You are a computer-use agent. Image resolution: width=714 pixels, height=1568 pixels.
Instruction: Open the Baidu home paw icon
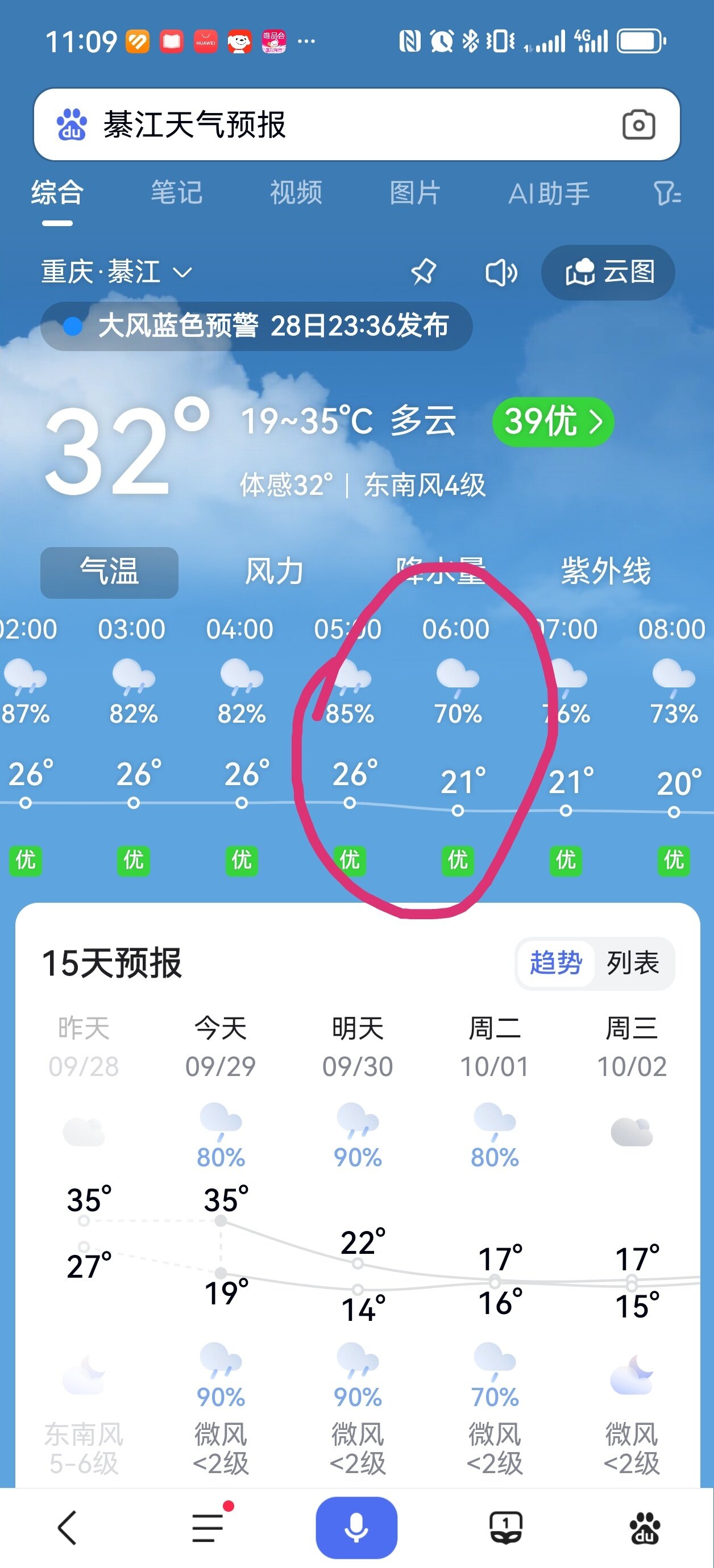point(645,1528)
